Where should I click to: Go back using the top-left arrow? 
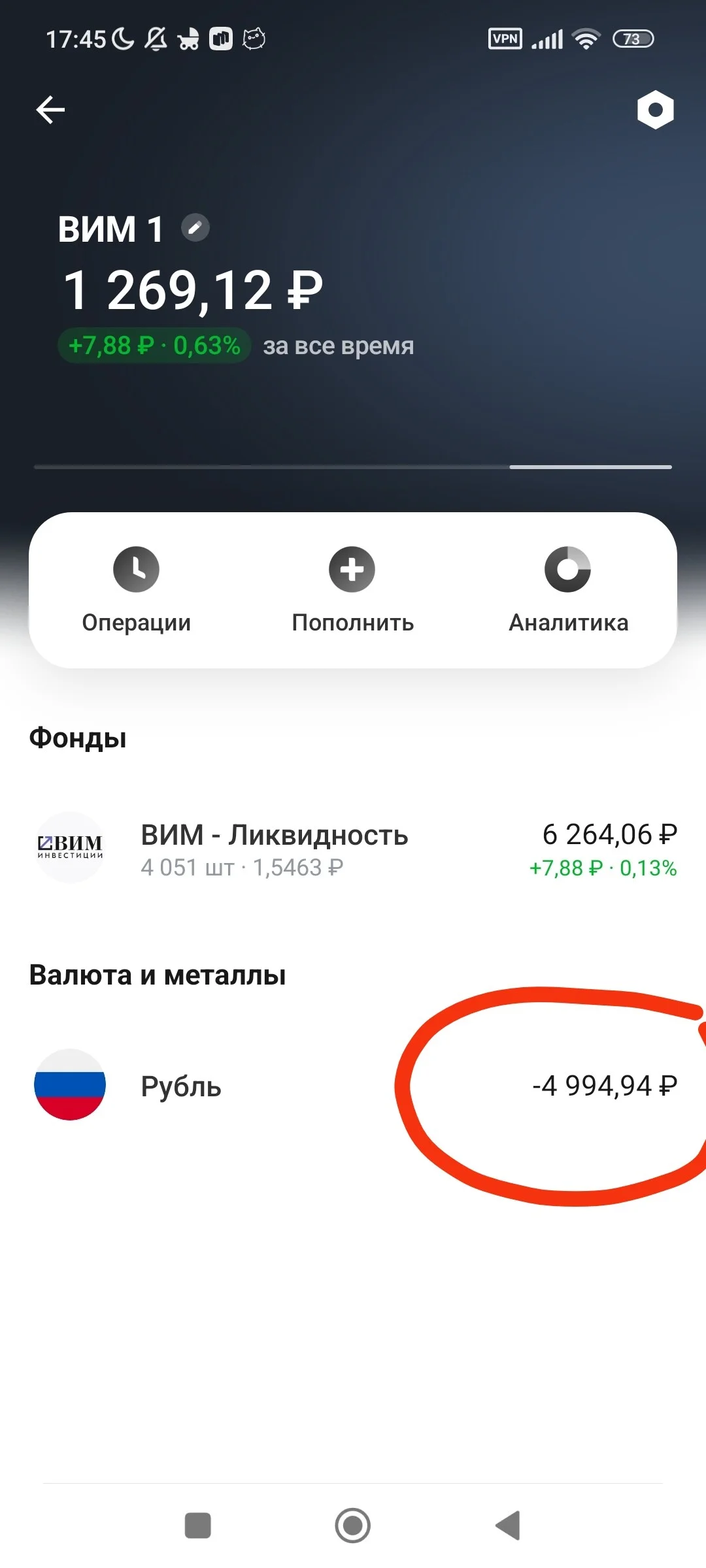50,109
